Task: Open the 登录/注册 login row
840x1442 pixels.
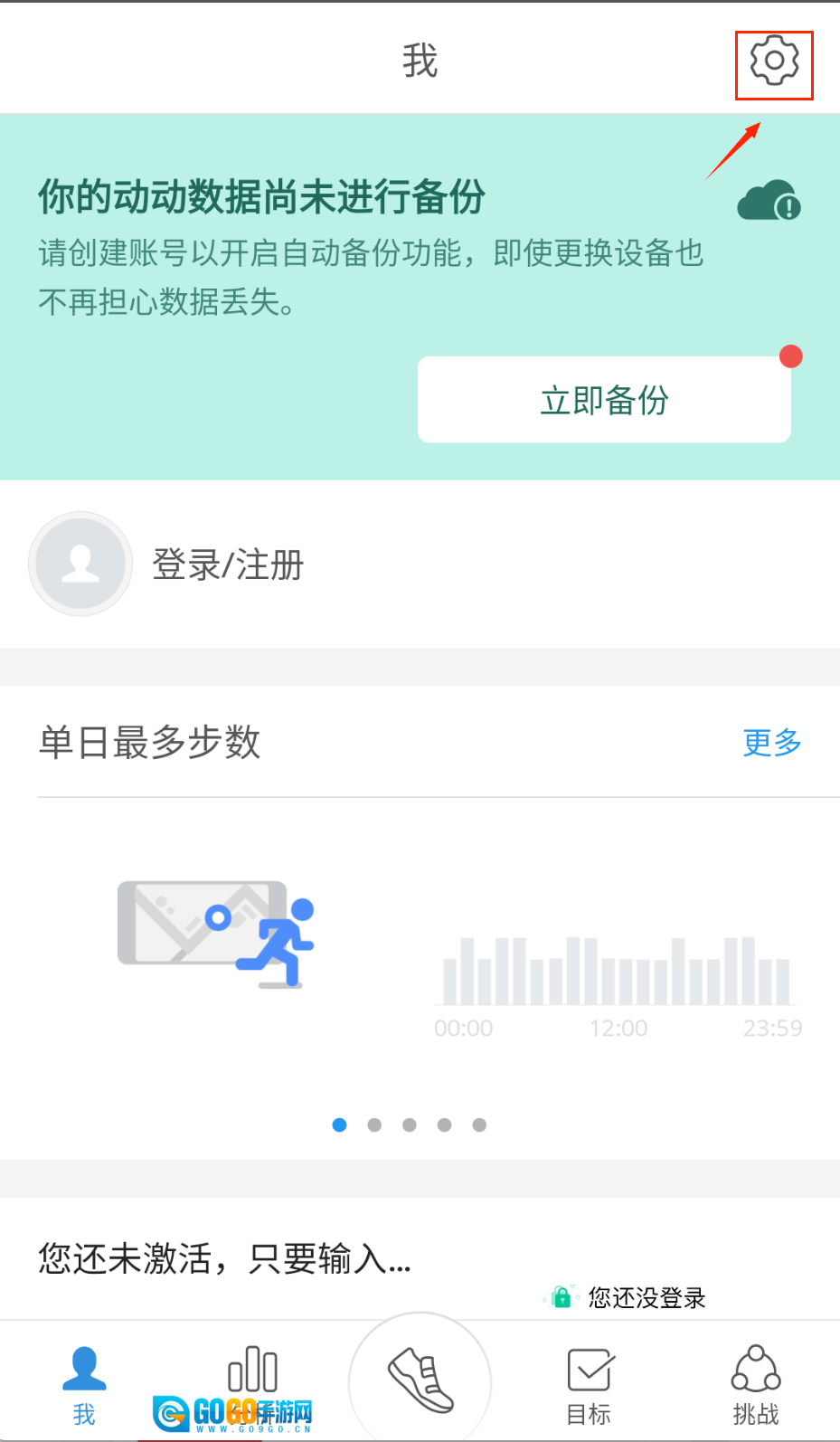Action: [x=228, y=564]
